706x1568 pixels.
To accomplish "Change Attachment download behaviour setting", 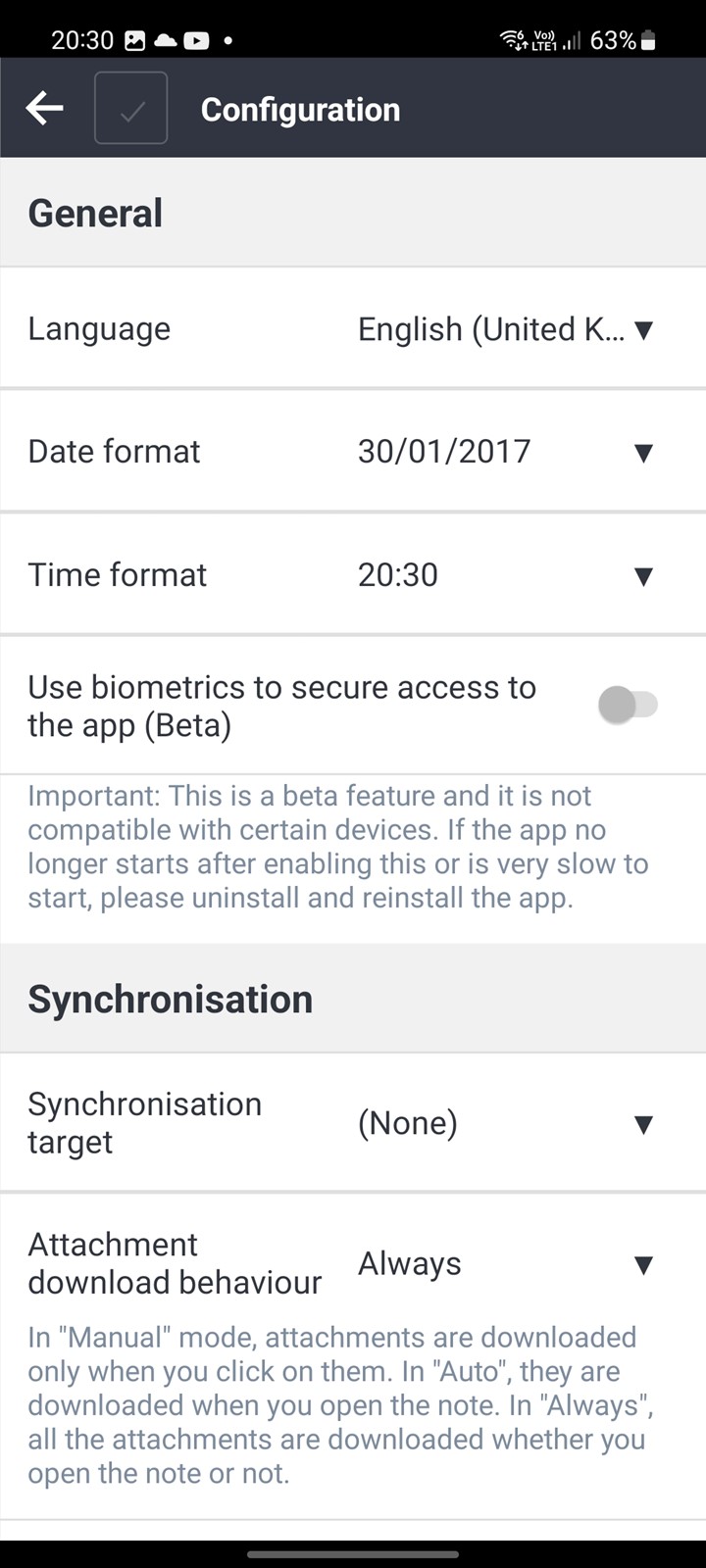I will (506, 1264).
